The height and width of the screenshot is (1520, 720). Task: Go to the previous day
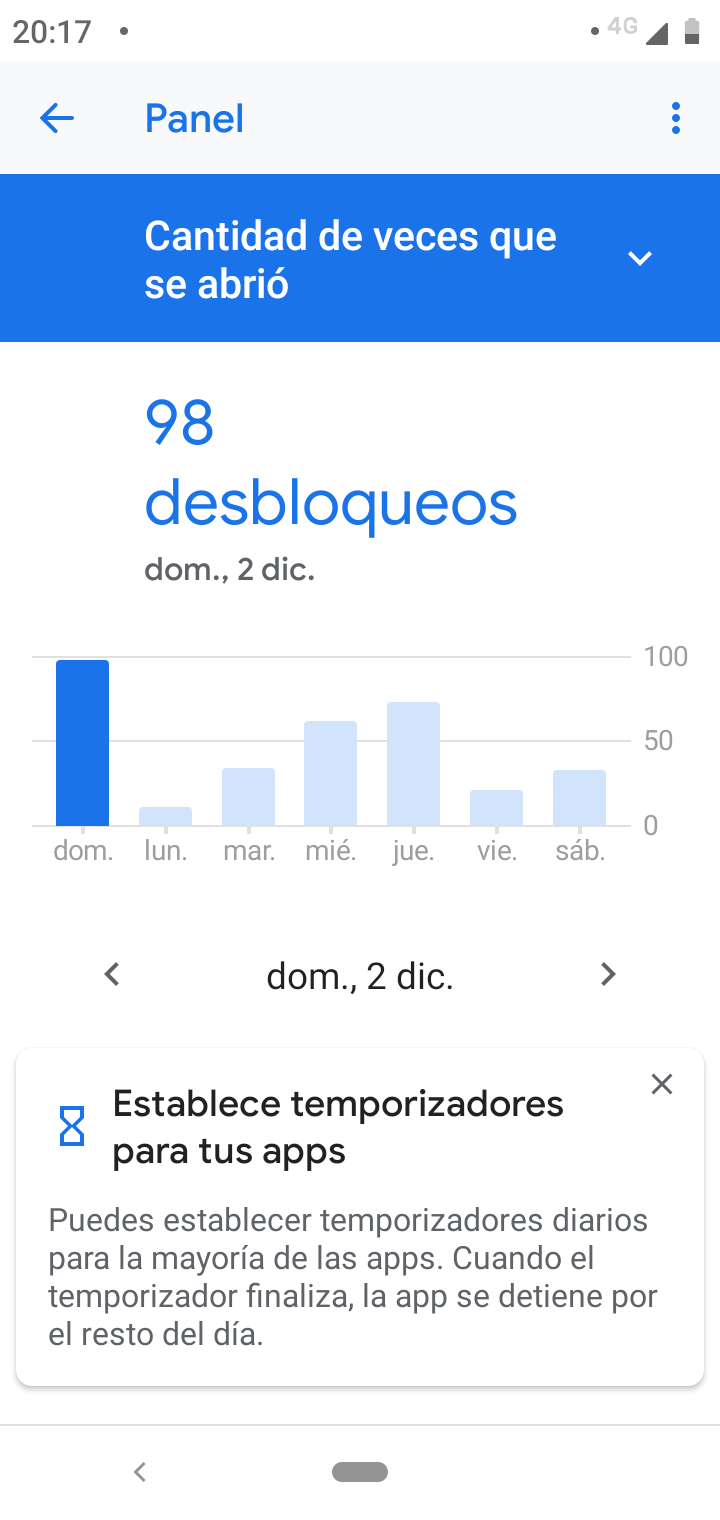(112, 974)
